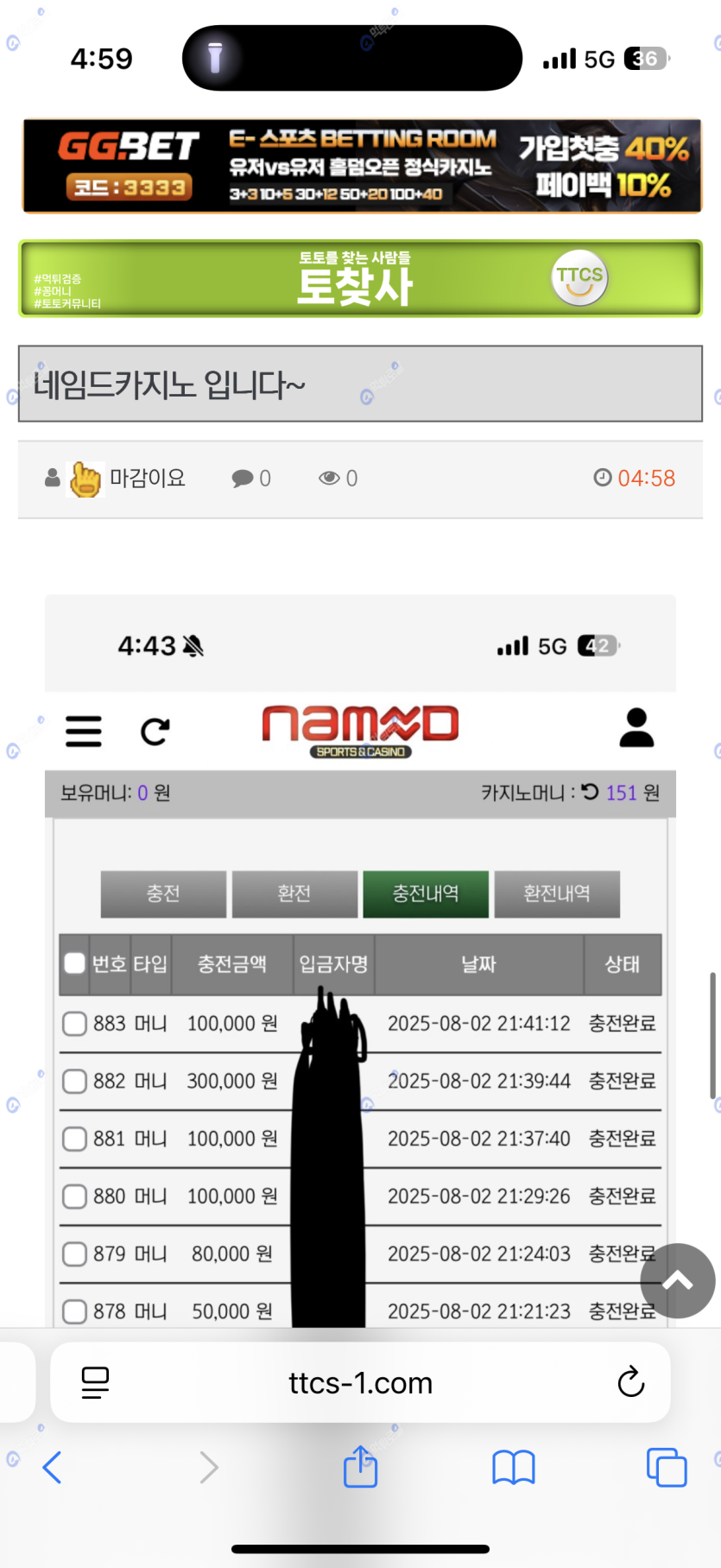Open Safari page settings menu icon
The image size is (721, 1568).
pyautogui.click(x=95, y=1383)
